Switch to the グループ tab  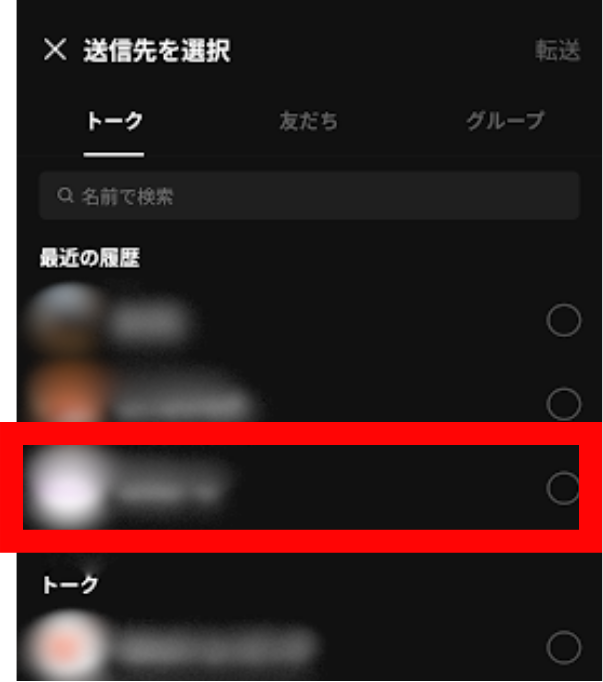point(505,122)
